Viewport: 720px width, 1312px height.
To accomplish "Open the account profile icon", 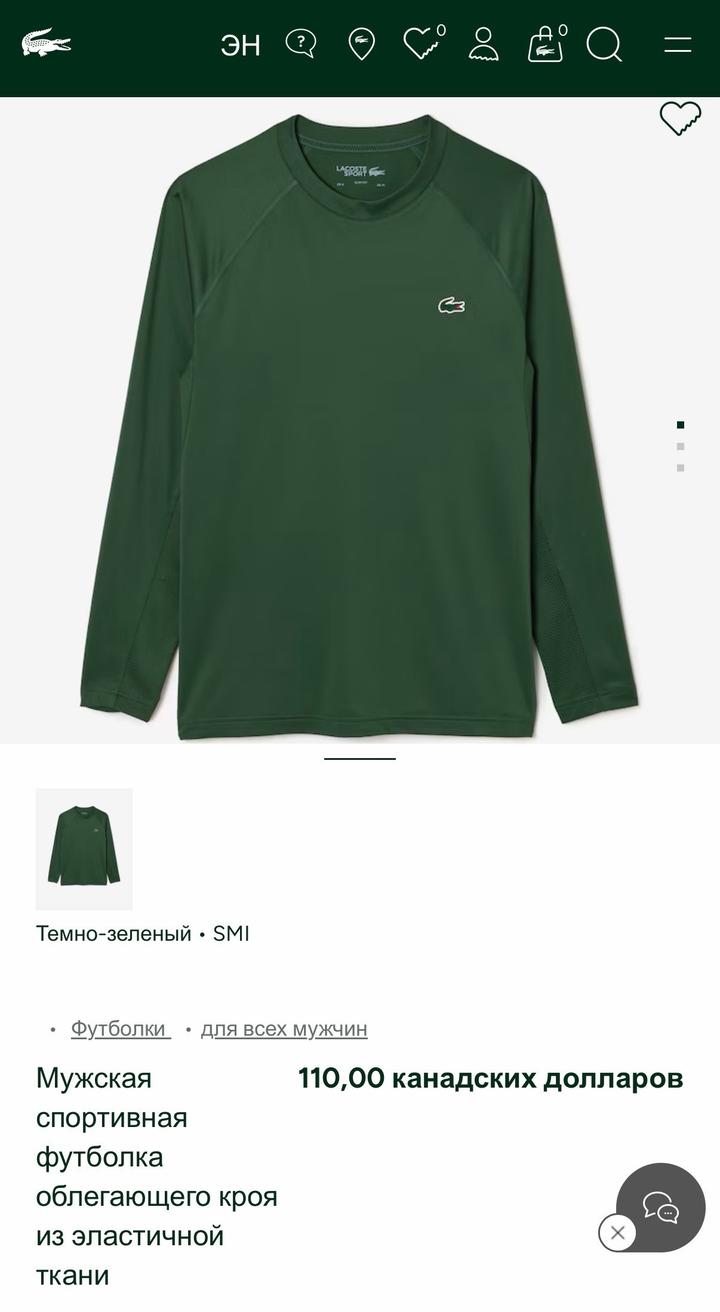I will pos(484,45).
